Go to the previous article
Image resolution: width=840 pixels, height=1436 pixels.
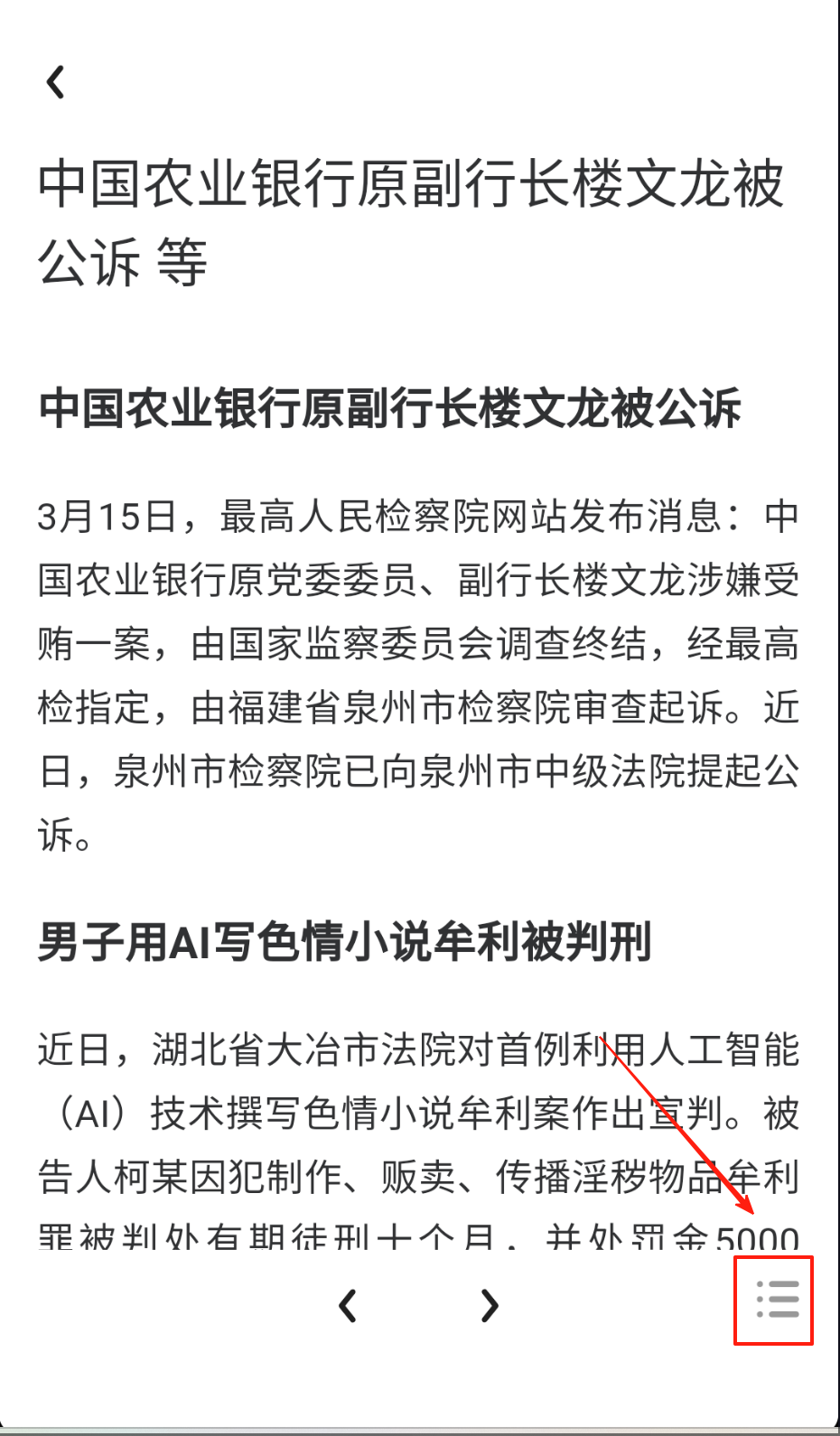tap(348, 1305)
